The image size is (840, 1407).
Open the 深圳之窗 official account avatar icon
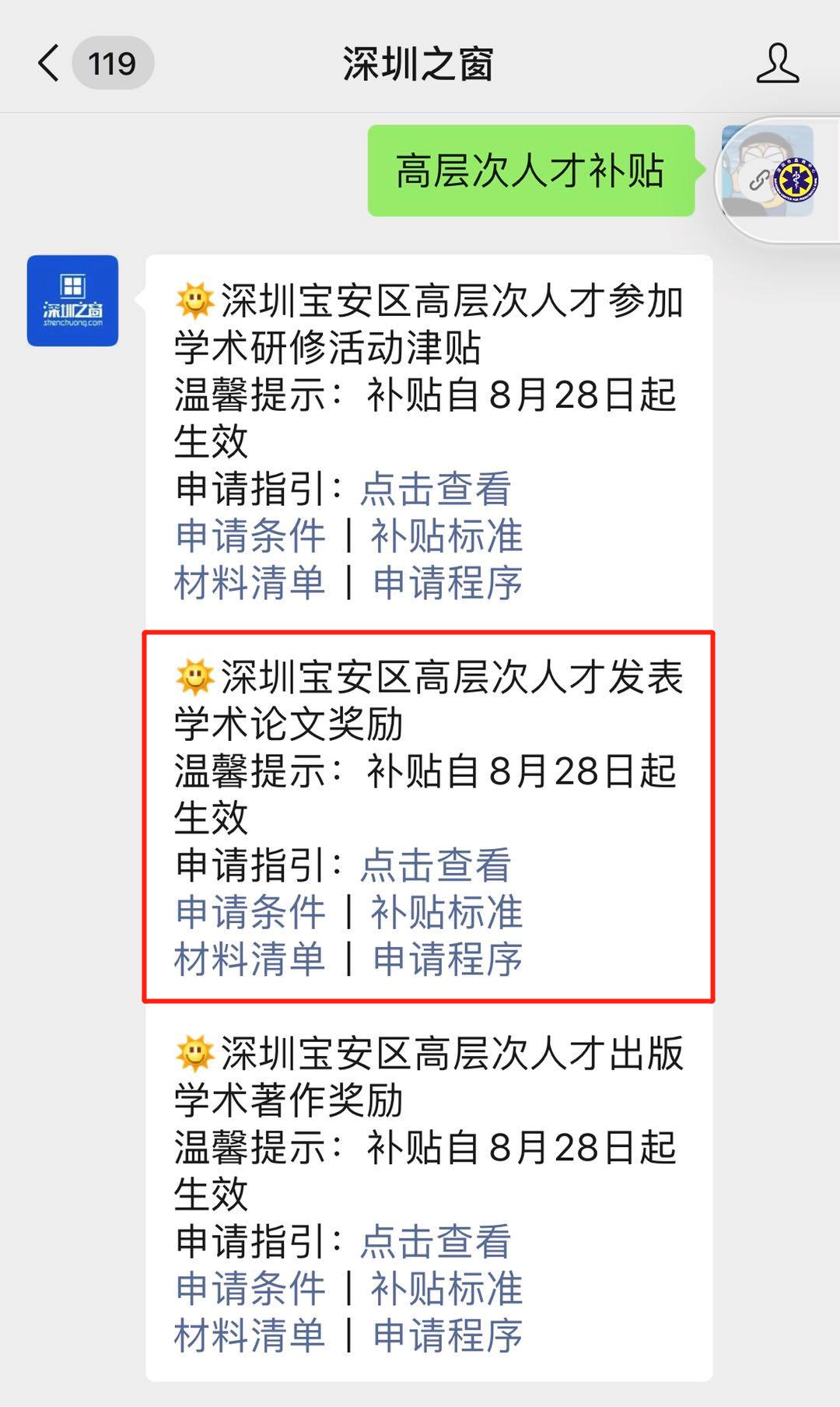tap(74, 300)
